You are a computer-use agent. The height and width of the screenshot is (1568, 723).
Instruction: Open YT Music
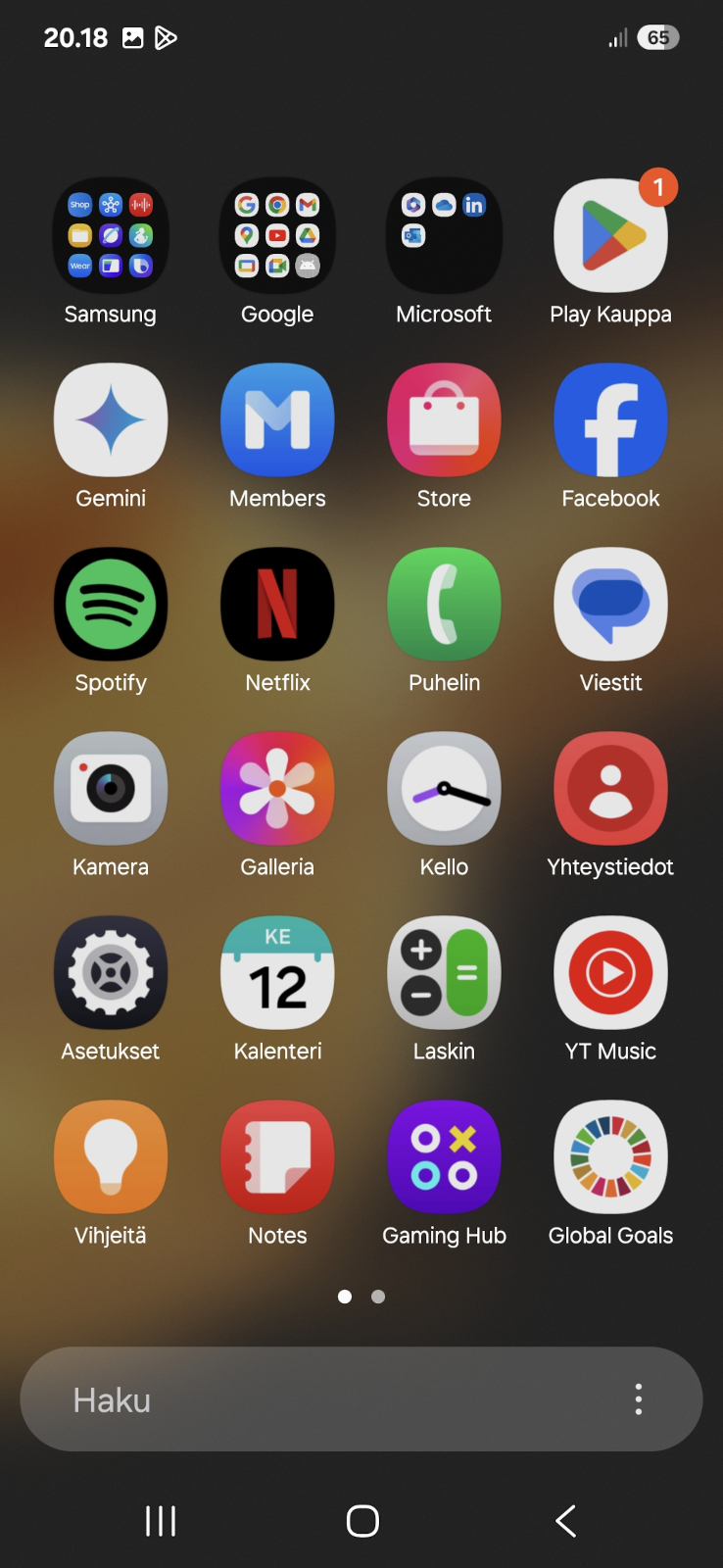[x=610, y=973]
